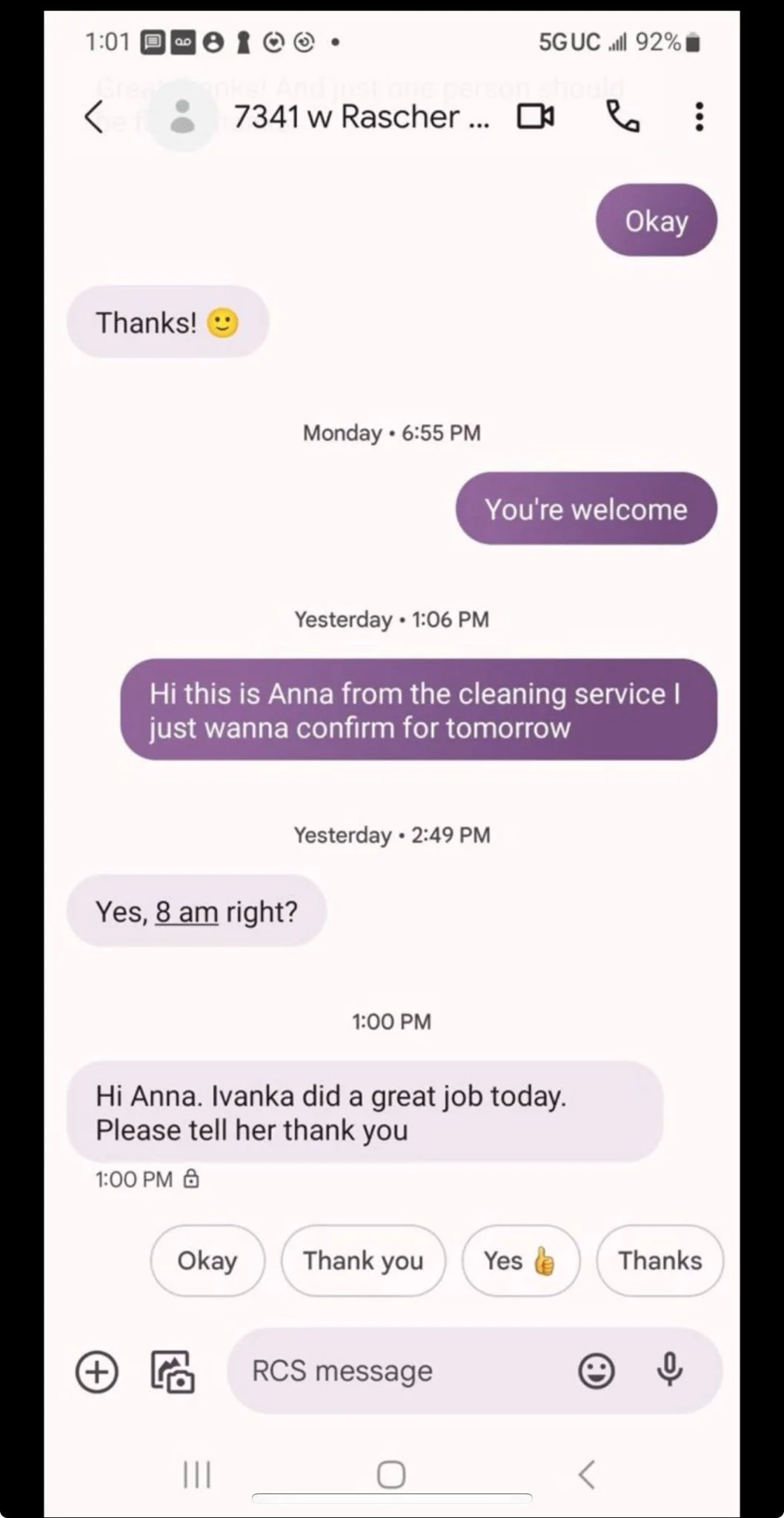Focus the RCS message text field
Viewport: 784px width, 1518px height.
coord(400,1371)
